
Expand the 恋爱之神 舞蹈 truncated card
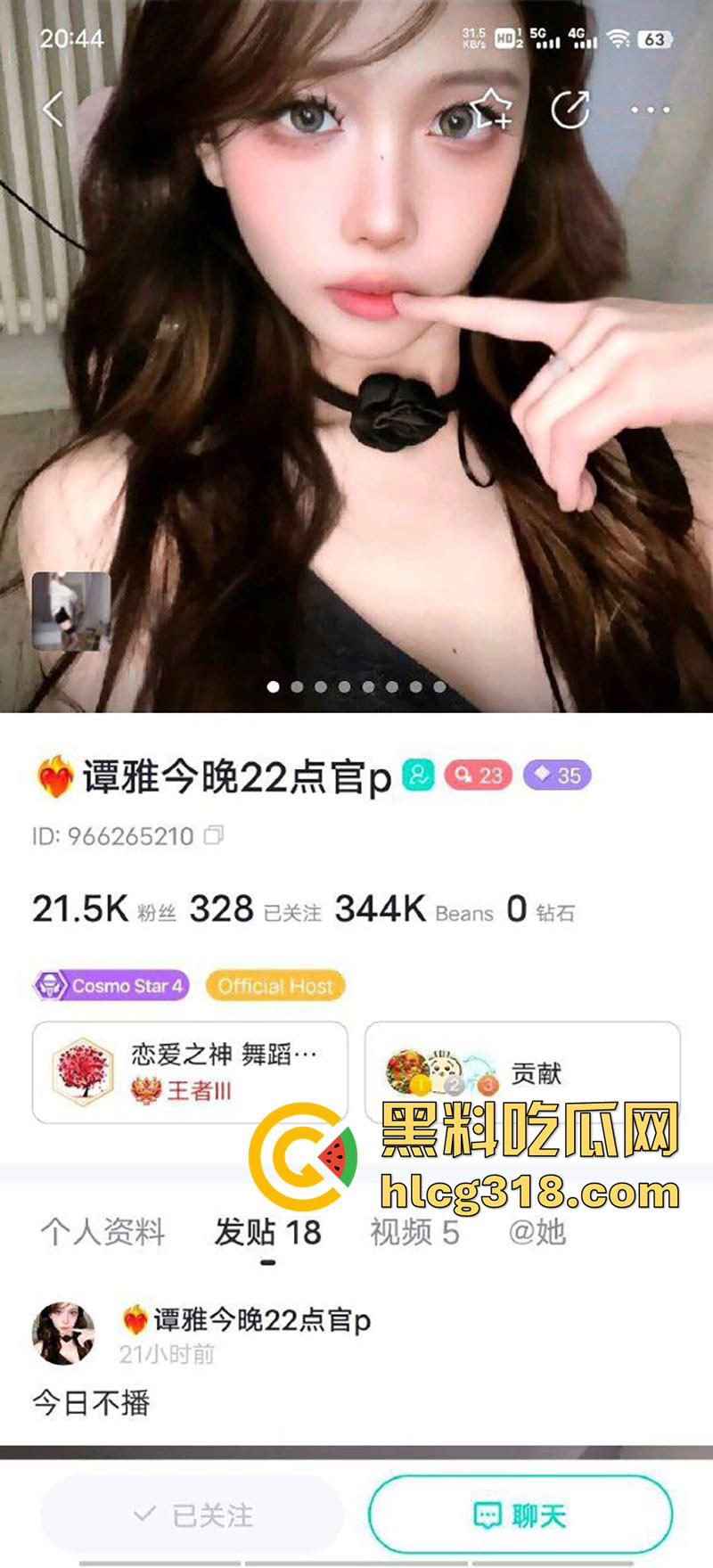click(192, 1069)
